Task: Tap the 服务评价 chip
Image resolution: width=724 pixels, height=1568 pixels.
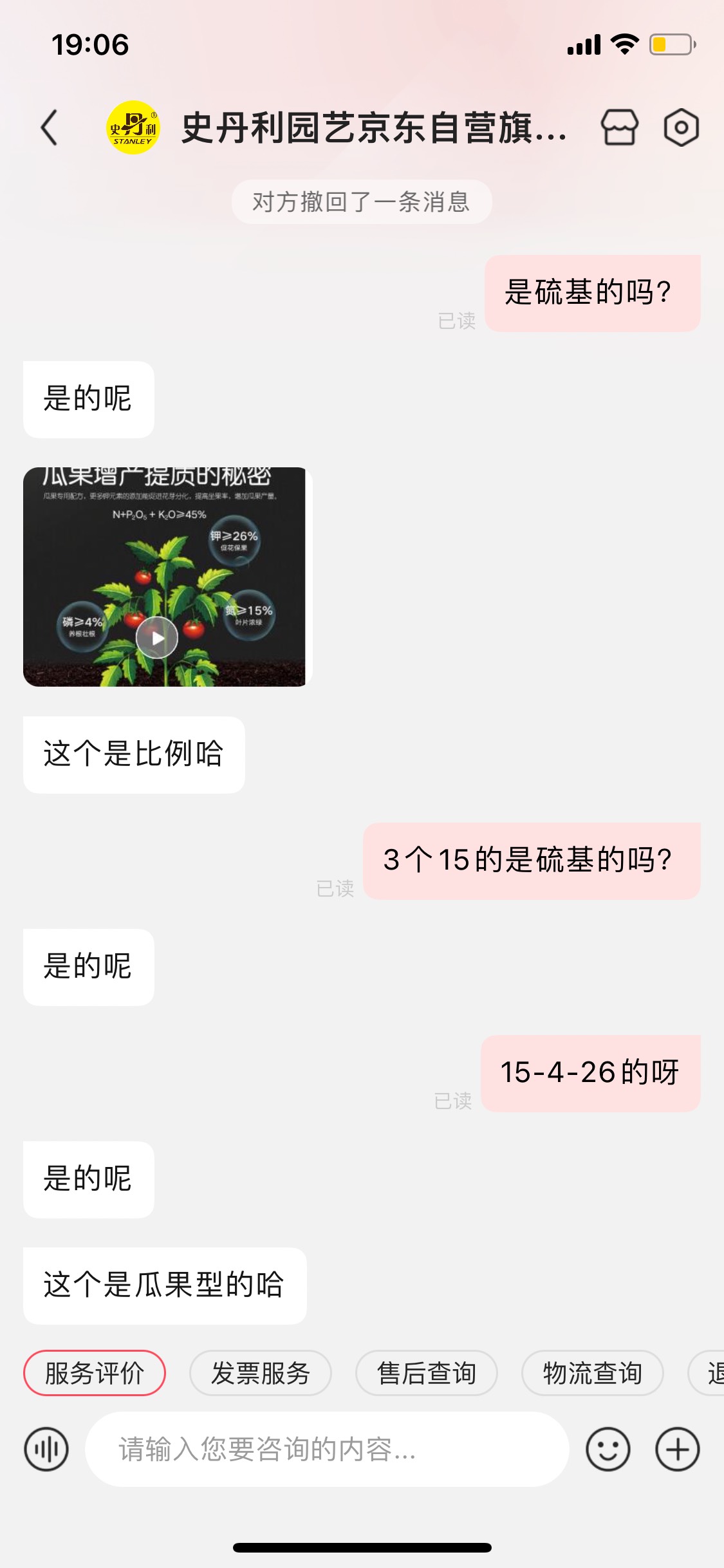Action: click(x=95, y=1373)
